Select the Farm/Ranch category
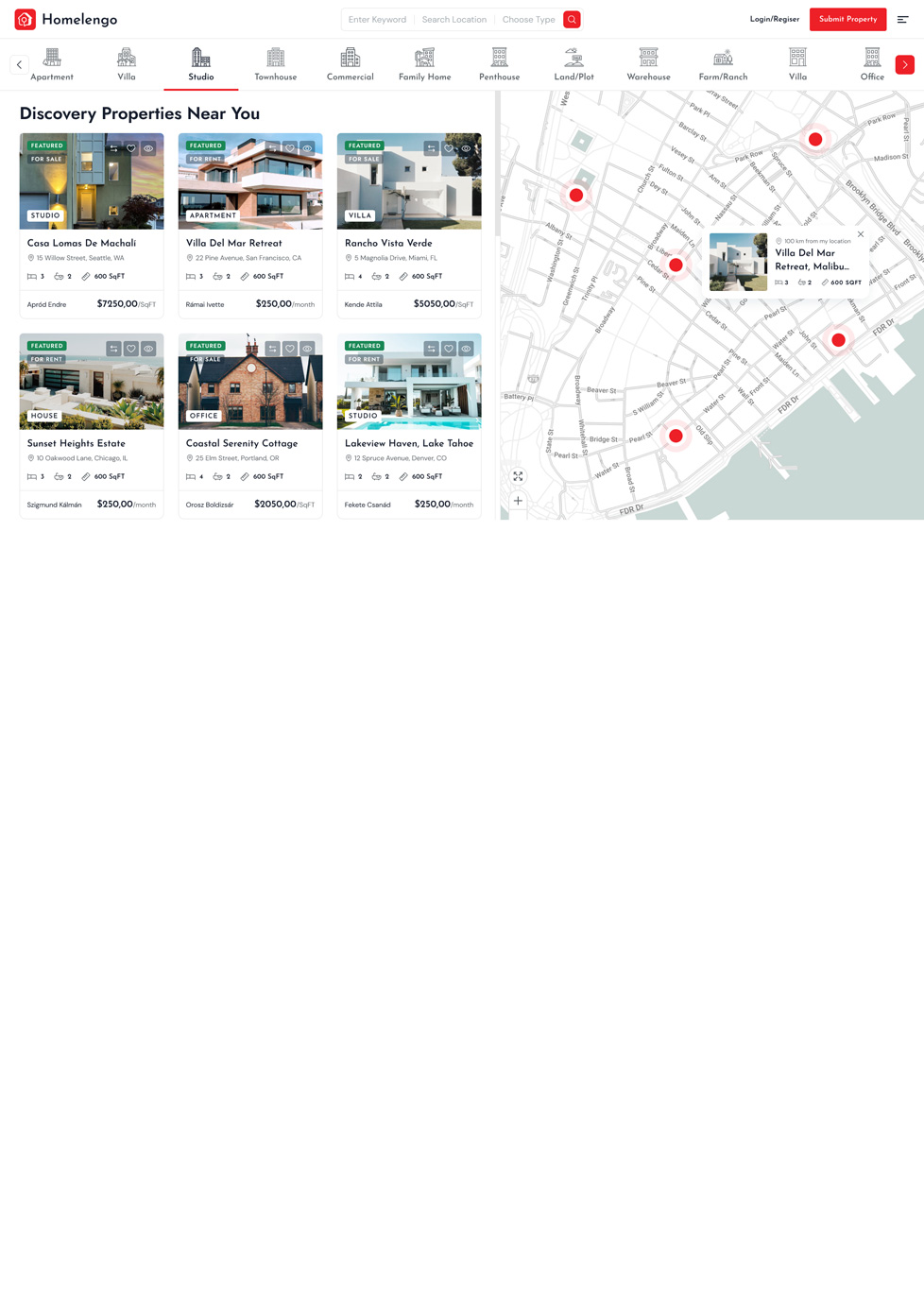This screenshot has width=924, height=1302. (x=723, y=65)
